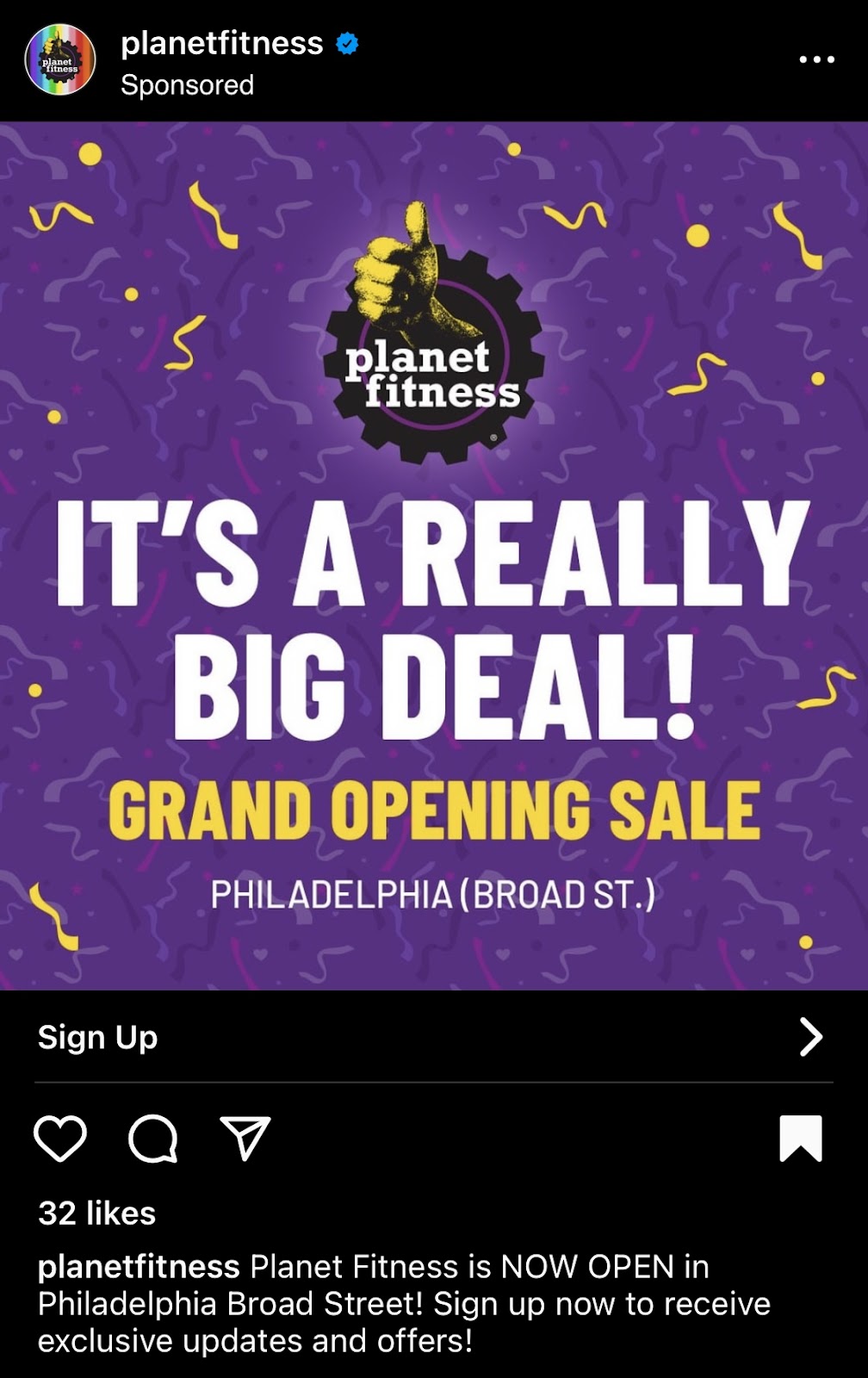The width and height of the screenshot is (868, 1378).
Task: Open the Grand Opening Sale ad image
Action: point(434,556)
